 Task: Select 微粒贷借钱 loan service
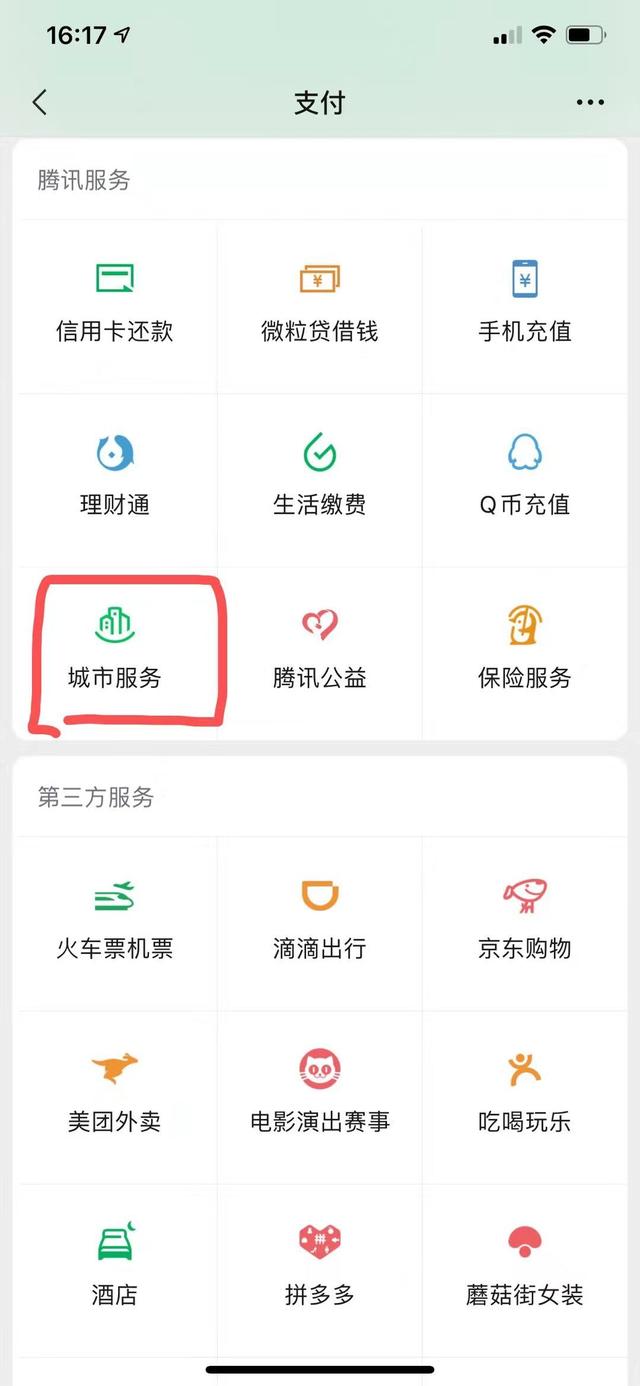(320, 306)
